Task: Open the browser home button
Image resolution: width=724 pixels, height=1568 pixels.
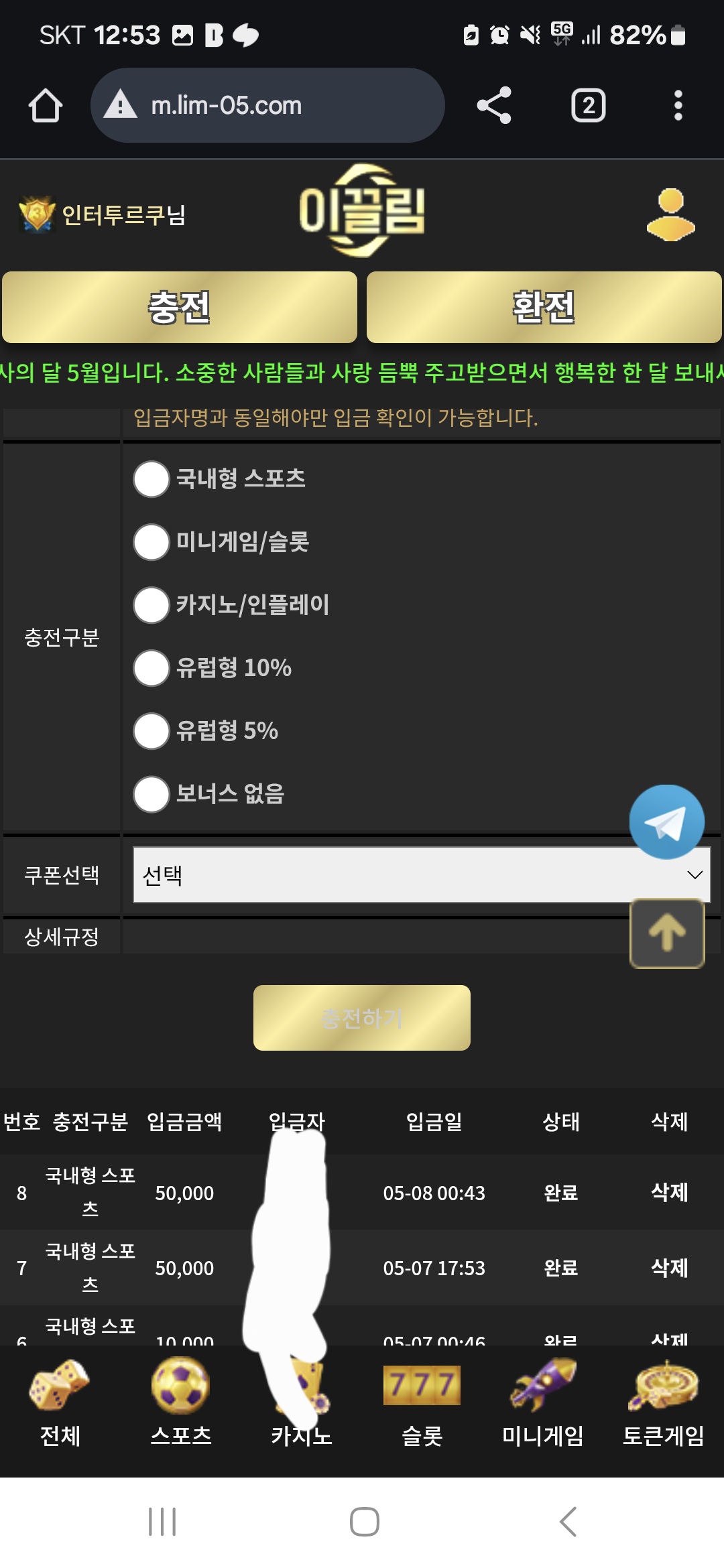Action: click(x=46, y=105)
